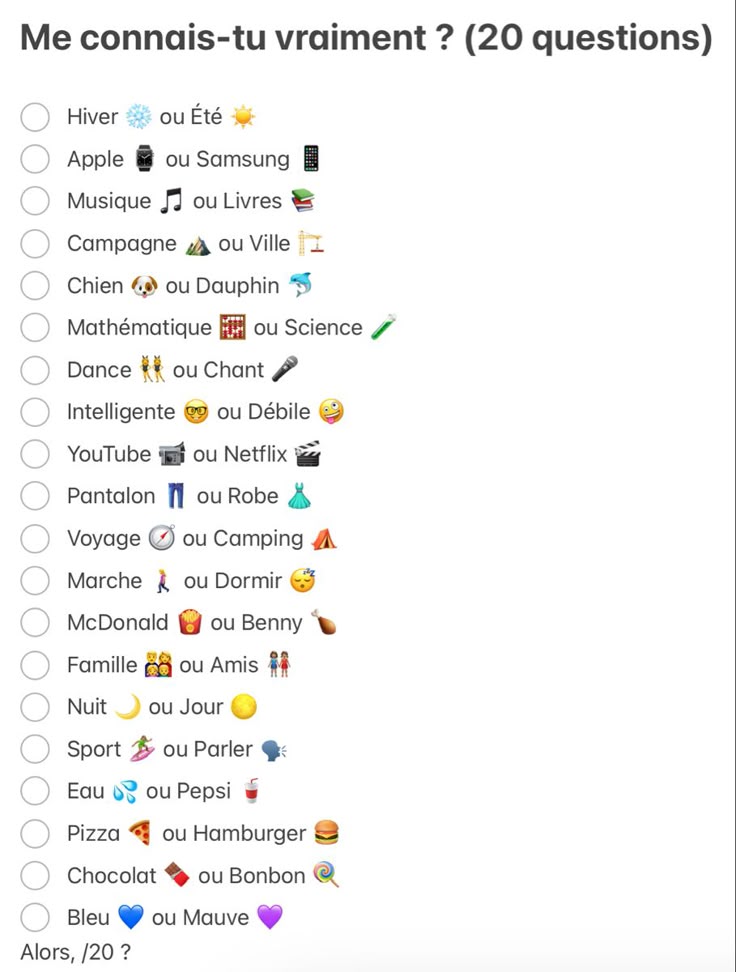Mark Marche ou Dormir as completed
736x972 pixels.
[36, 581]
